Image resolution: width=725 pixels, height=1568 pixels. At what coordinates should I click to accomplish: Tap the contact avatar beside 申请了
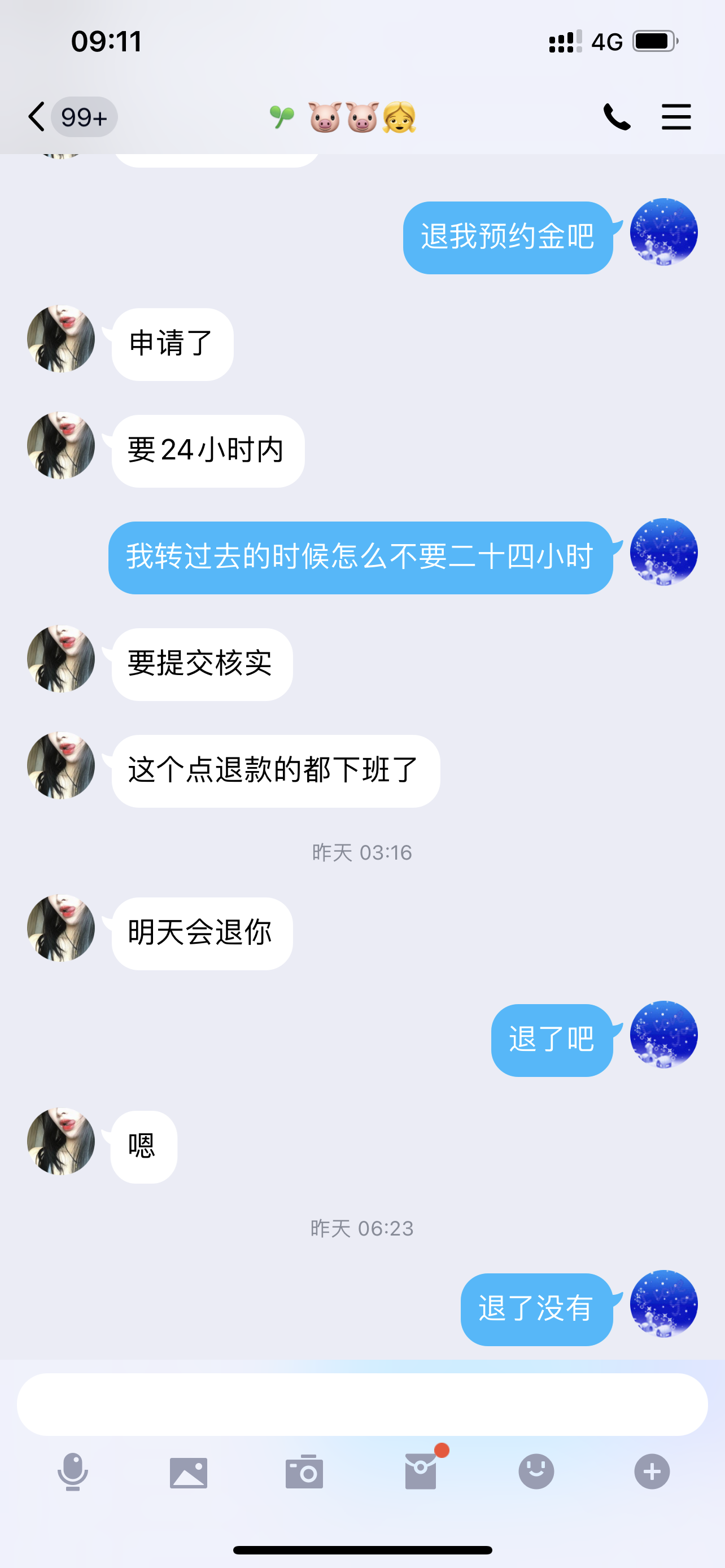60,340
